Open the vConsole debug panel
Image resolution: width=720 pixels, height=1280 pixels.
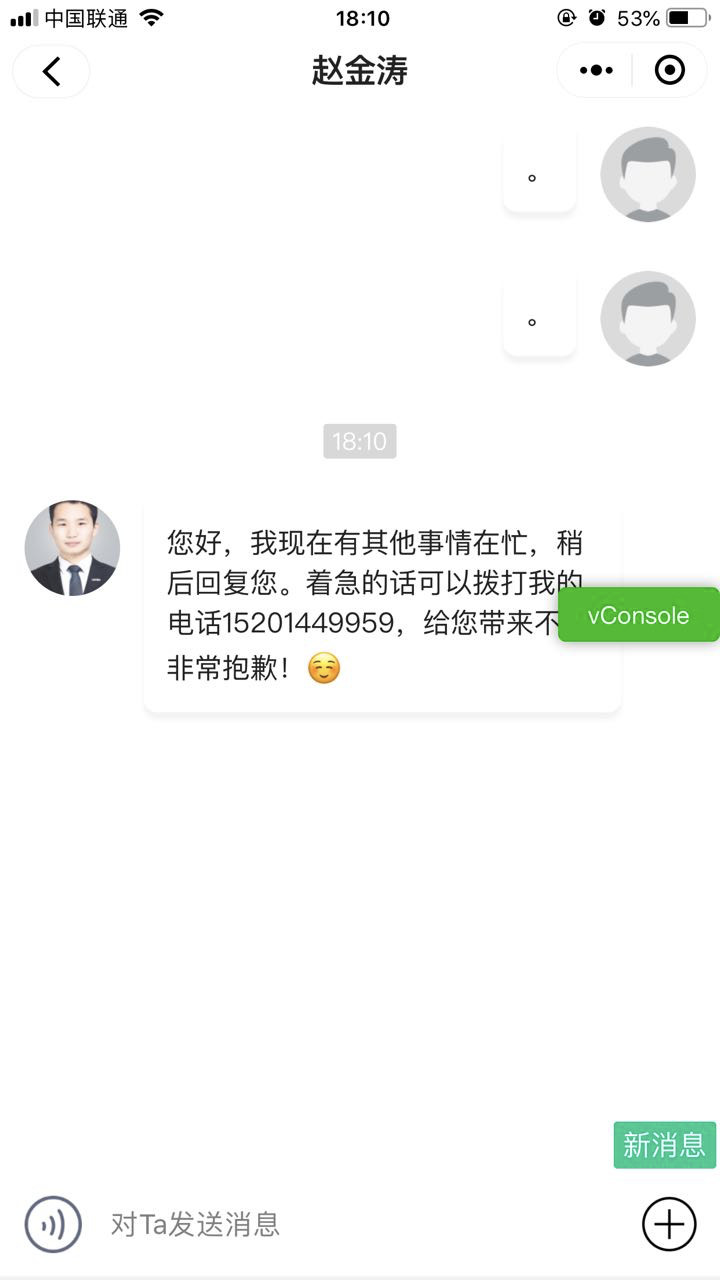pos(638,615)
